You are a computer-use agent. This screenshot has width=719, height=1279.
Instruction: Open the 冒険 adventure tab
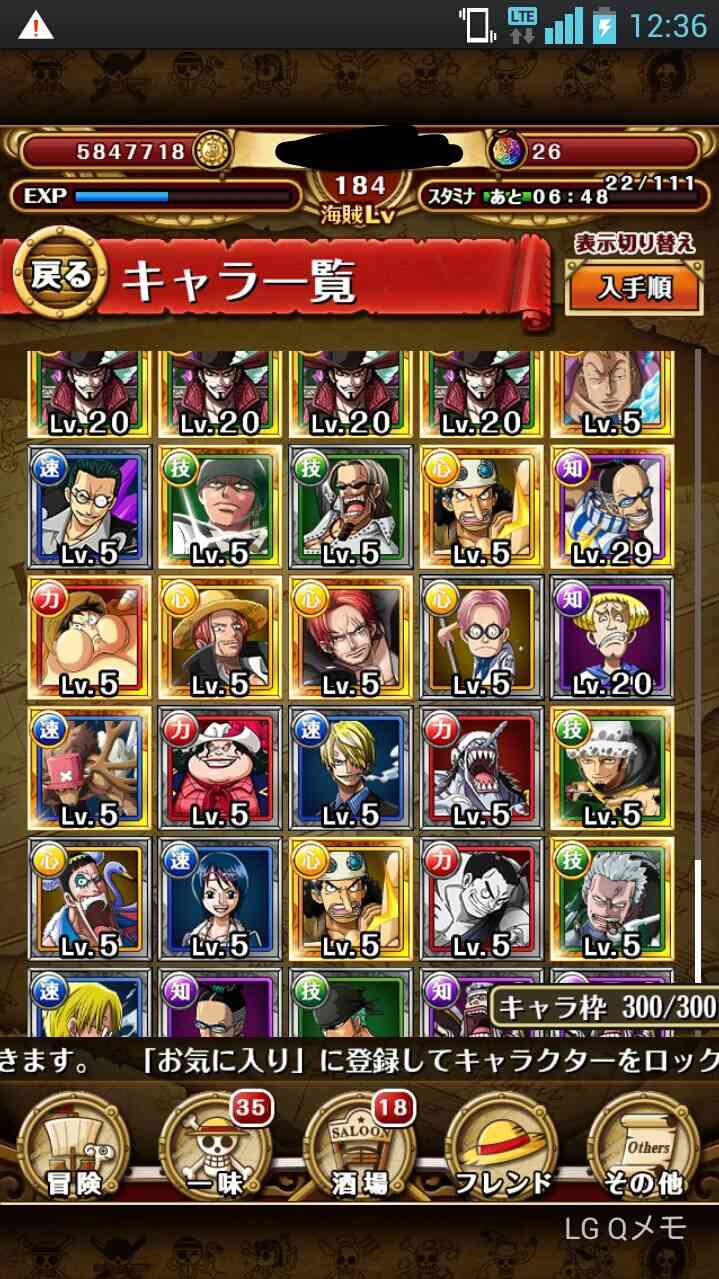pos(73,1148)
